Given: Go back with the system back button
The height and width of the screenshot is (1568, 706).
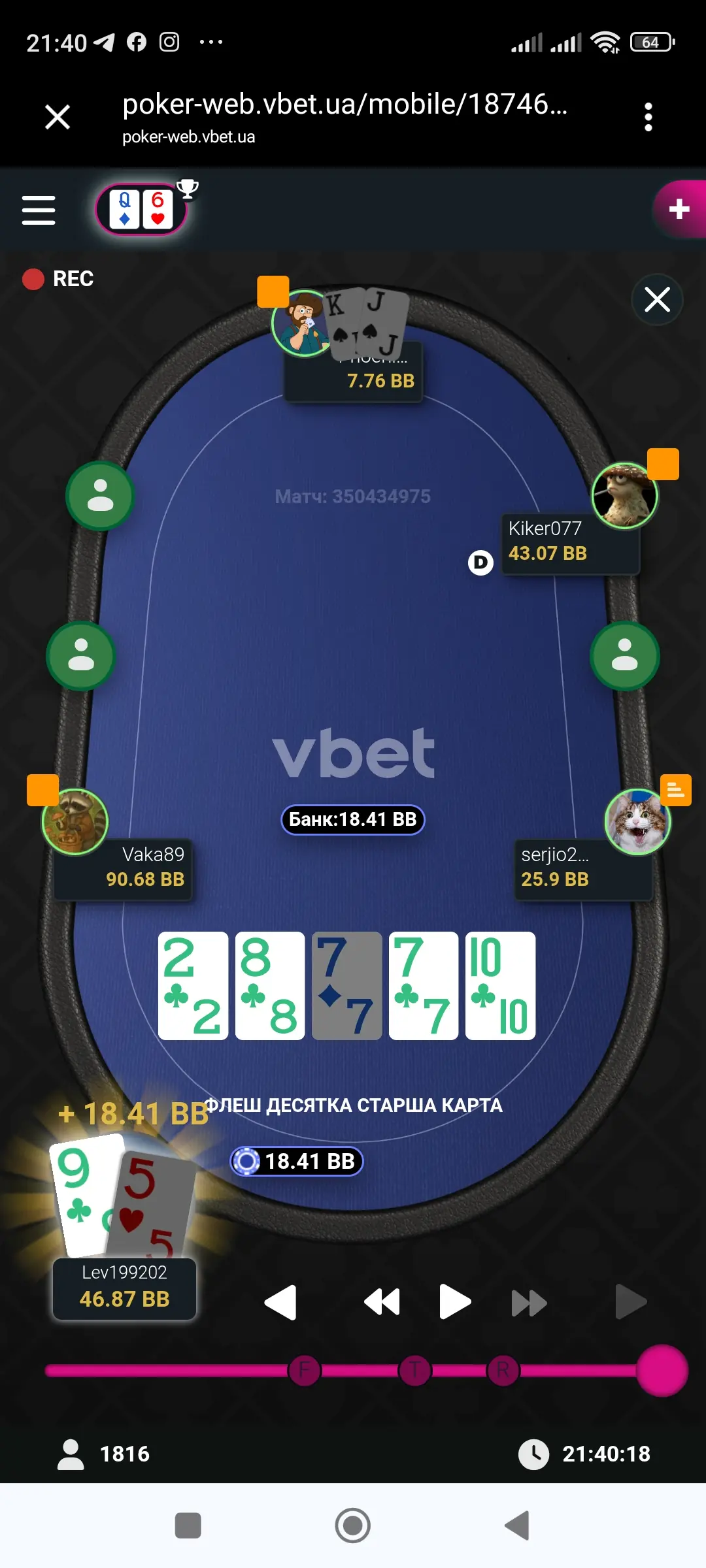Looking at the screenshot, I should pos(517,1526).
